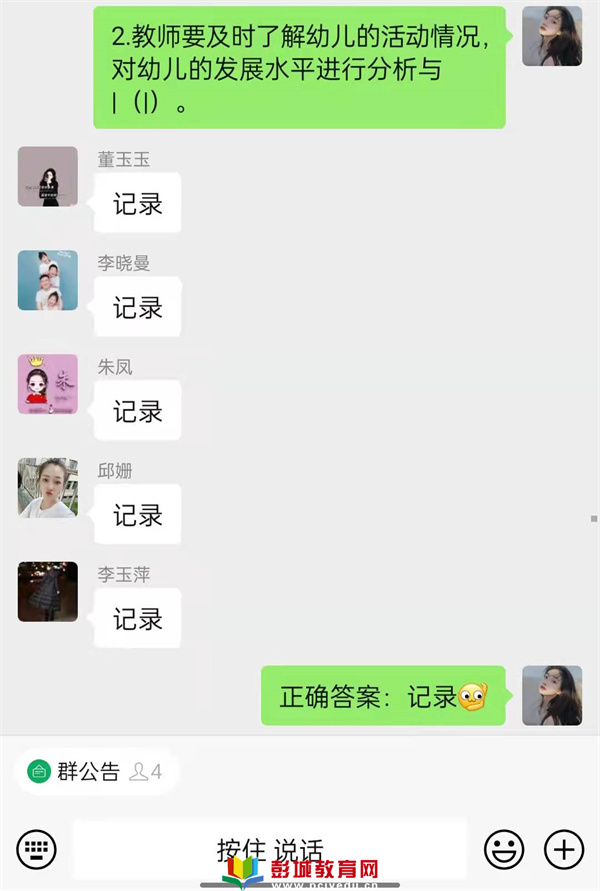Open 邱姗's profile avatar
Image resolution: width=600 pixels, height=891 pixels.
coord(47,488)
